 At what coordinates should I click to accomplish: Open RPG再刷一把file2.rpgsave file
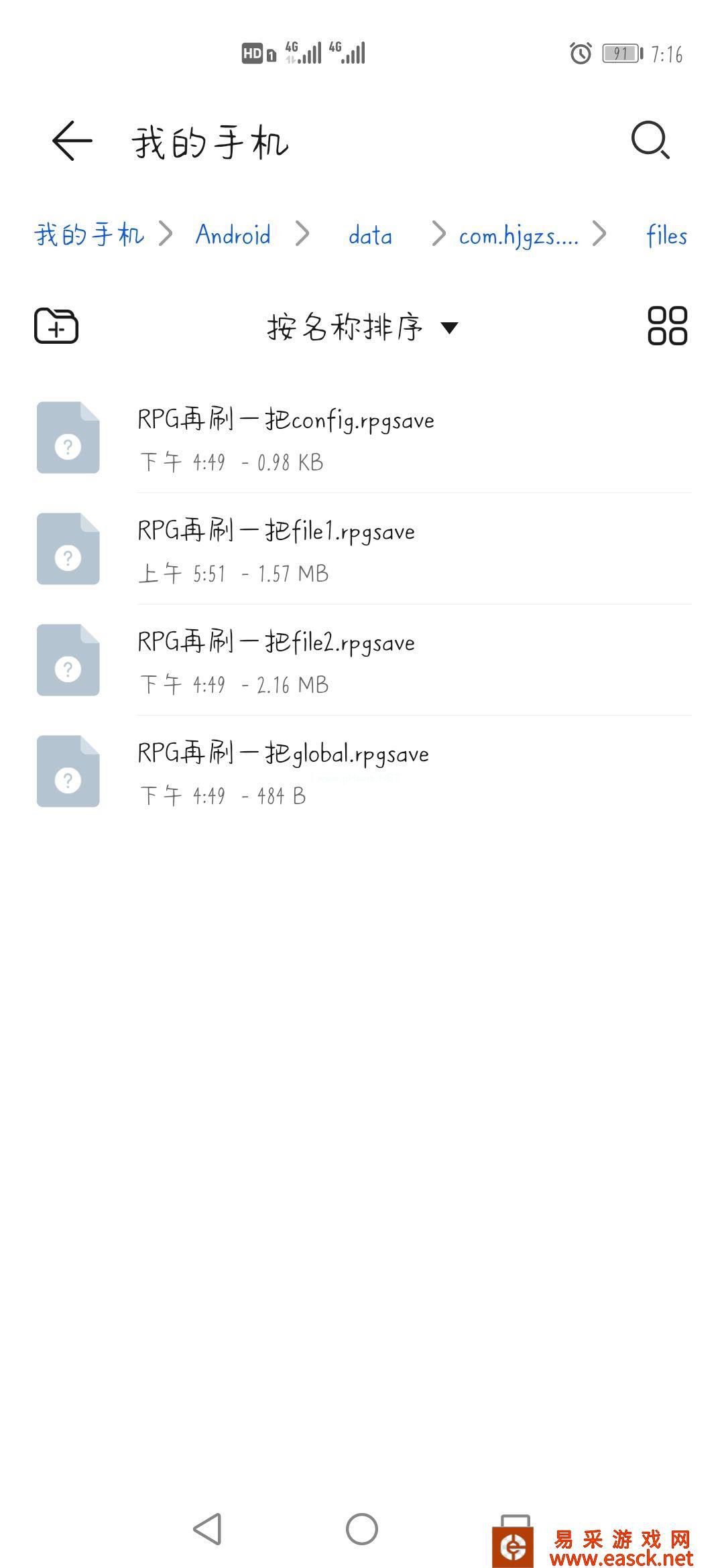(x=362, y=660)
